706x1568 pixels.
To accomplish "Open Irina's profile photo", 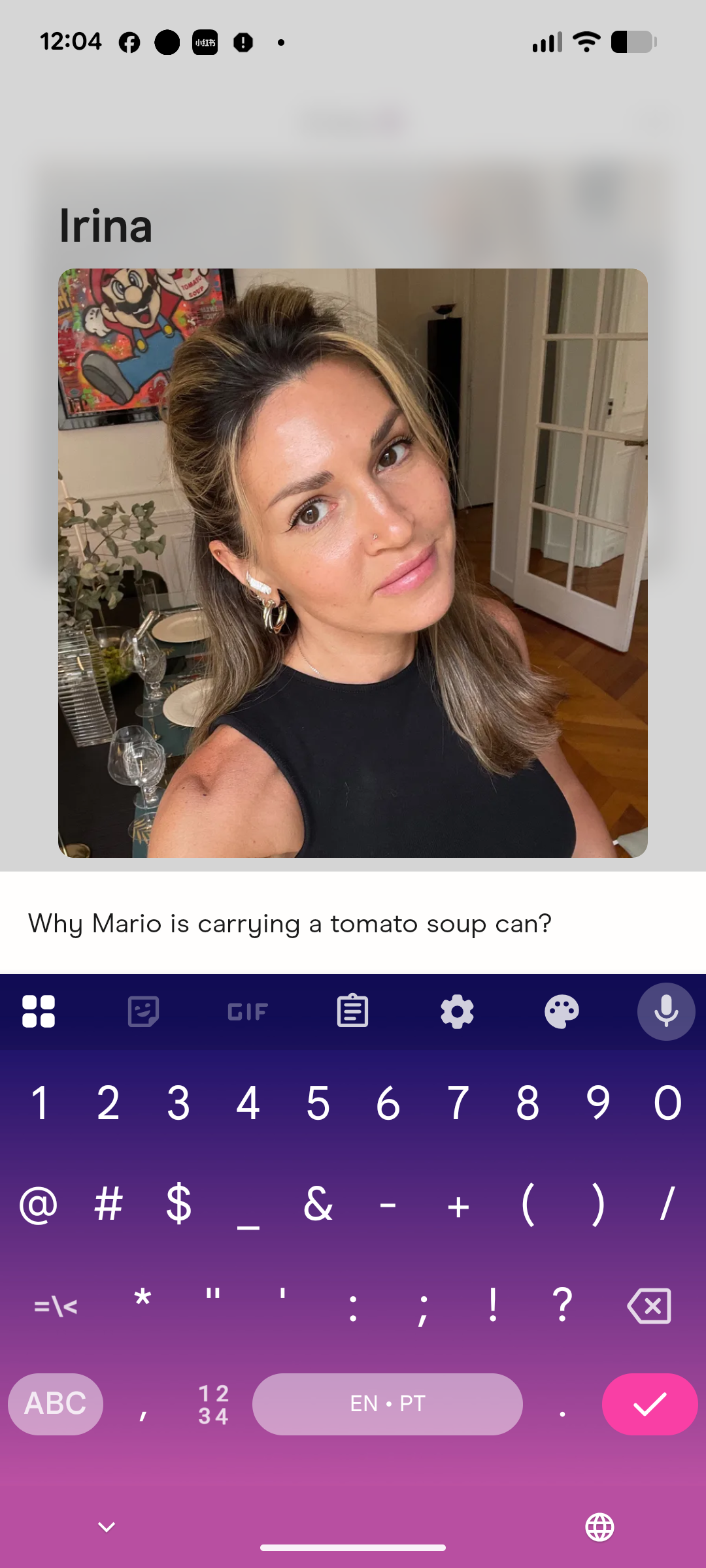I will pyautogui.click(x=353, y=563).
